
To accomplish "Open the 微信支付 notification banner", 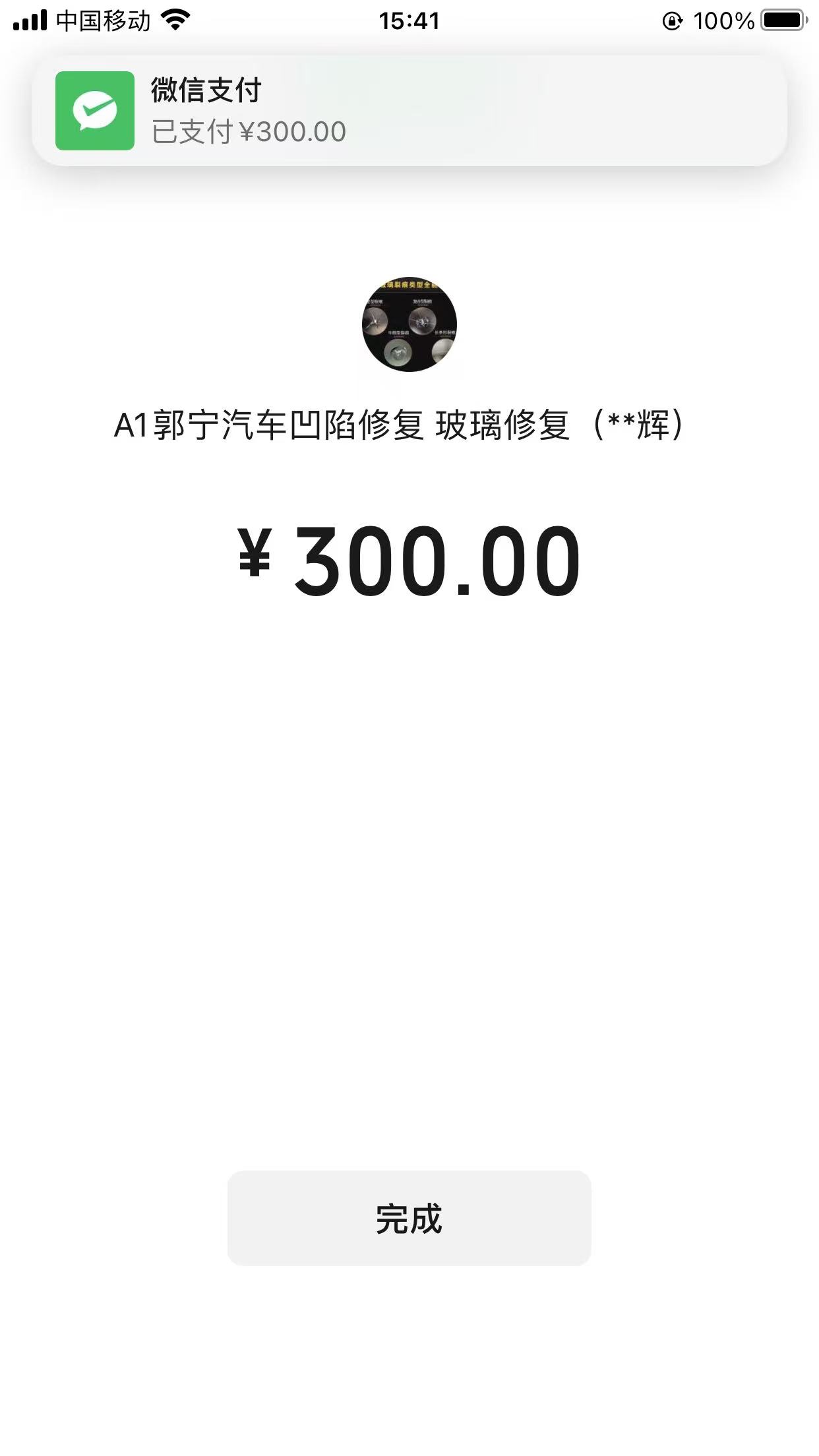I will (x=409, y=111).
